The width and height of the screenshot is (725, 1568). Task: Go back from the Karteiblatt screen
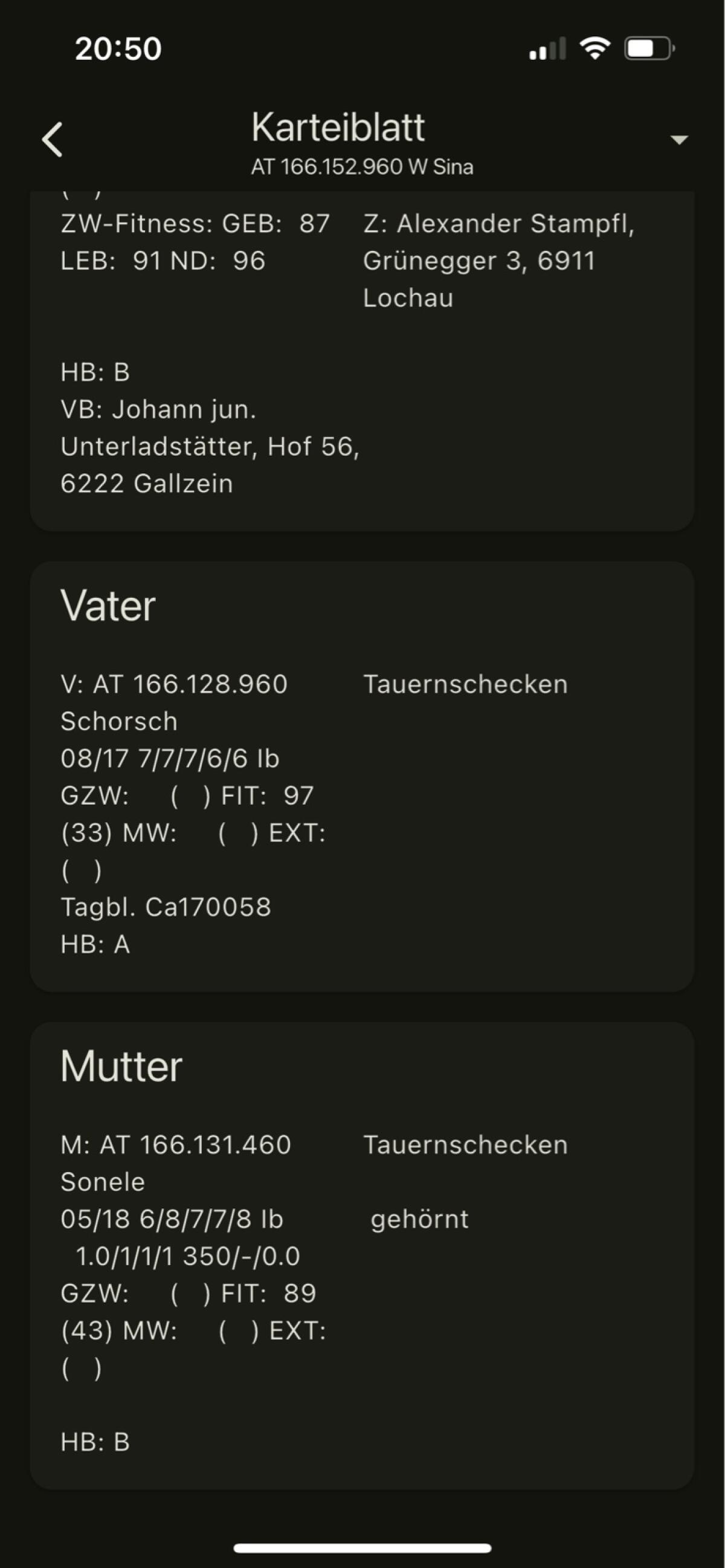[53, 140]
